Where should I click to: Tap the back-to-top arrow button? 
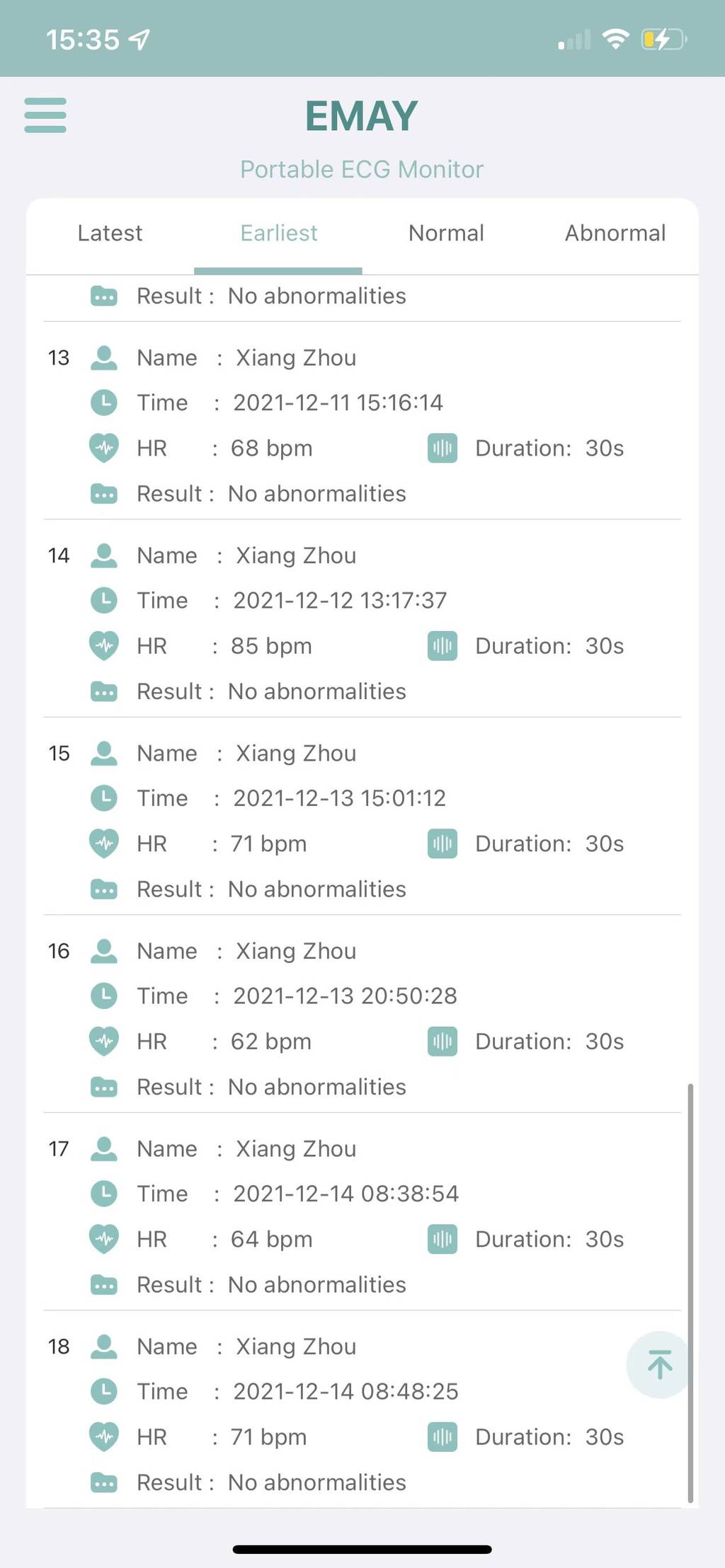click(x=659, y=1364)
